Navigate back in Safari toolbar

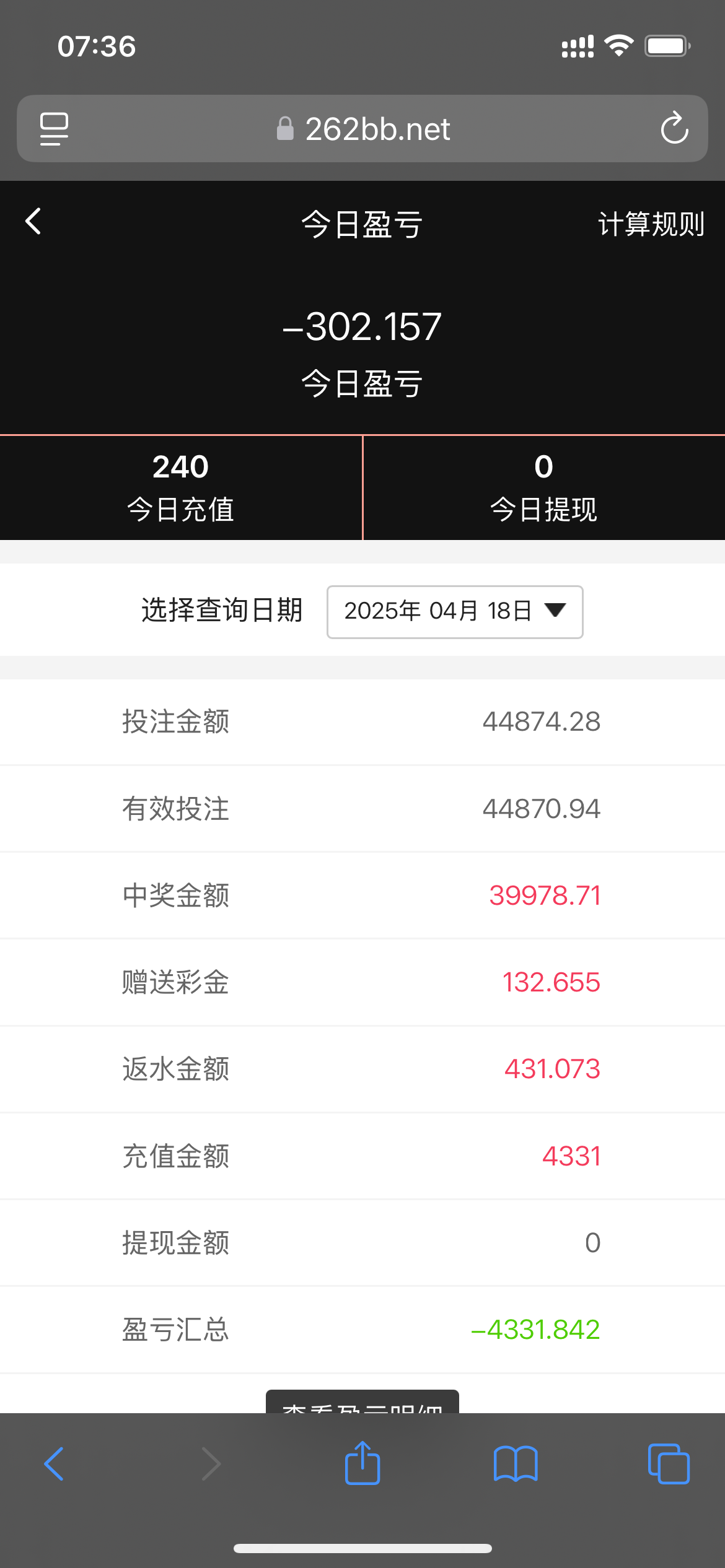click(54, 1464)
